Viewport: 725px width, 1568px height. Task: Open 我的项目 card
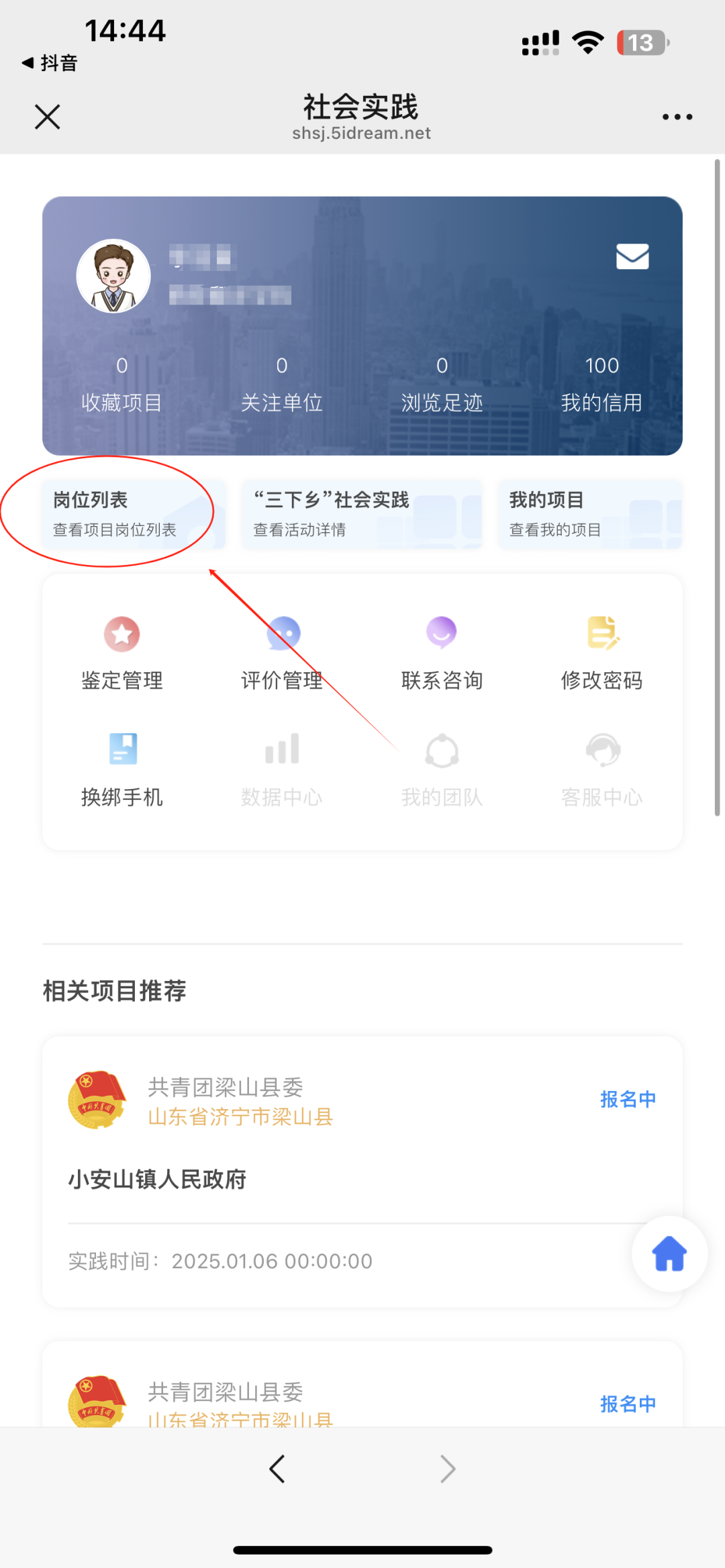point(589,514)
